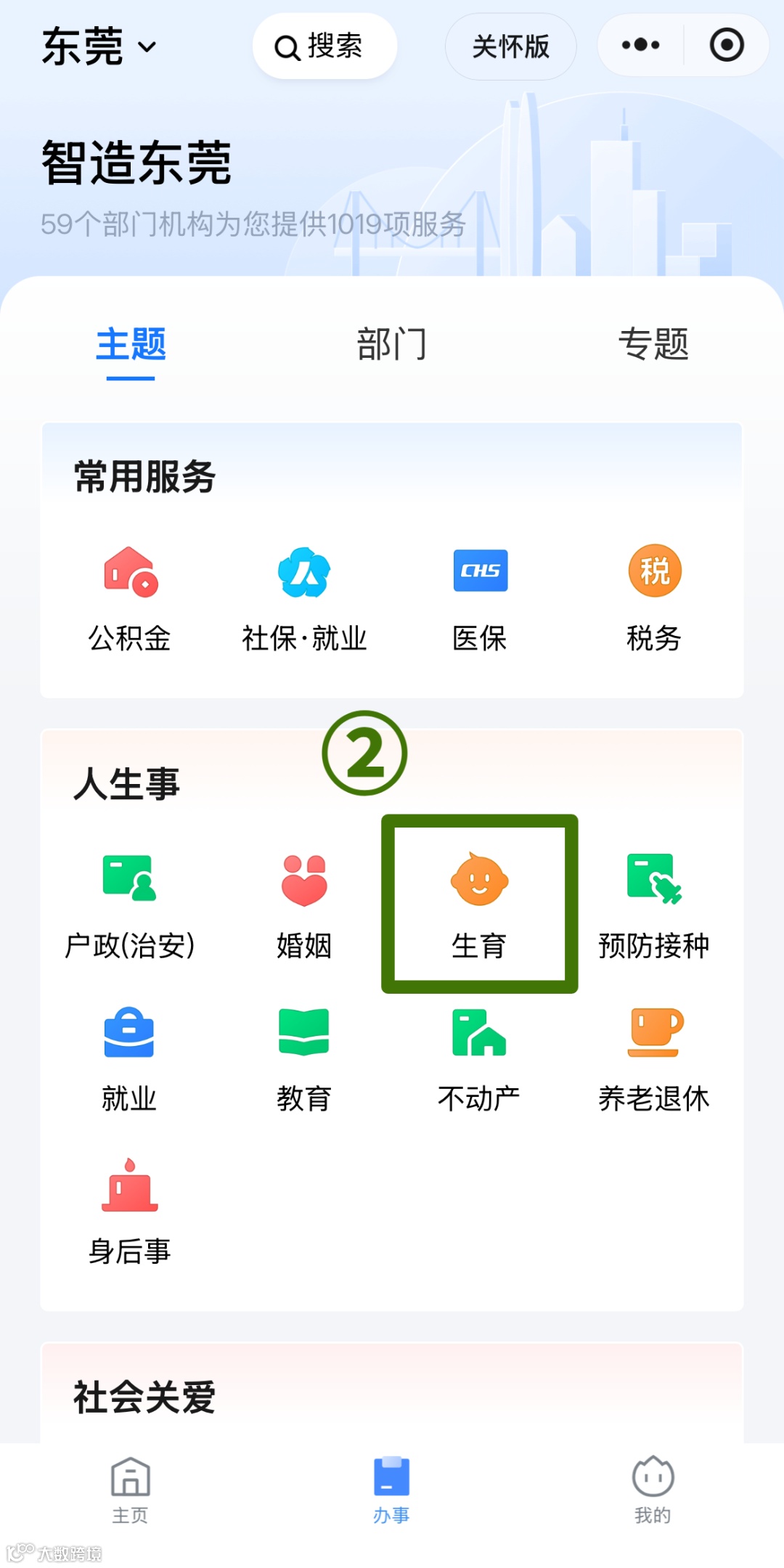Select the 教育 education icon
Screen dimensions: 784x1568
pos(304,1053)
